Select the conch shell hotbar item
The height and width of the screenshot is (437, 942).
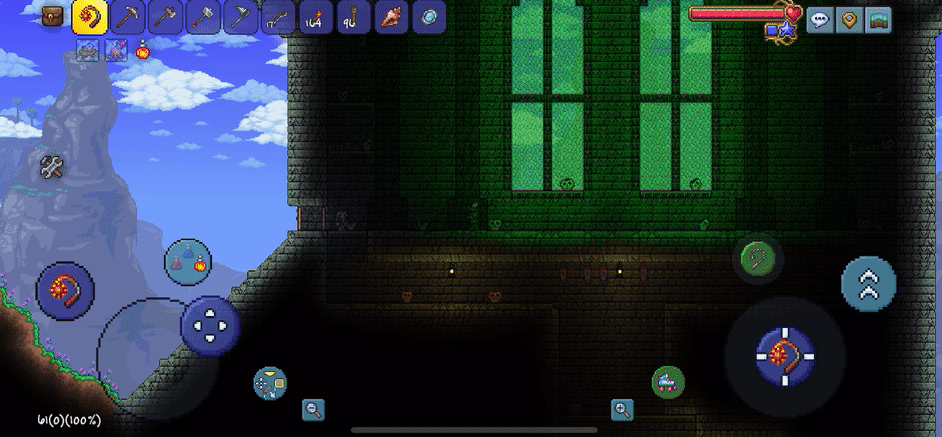click(391, 17)
